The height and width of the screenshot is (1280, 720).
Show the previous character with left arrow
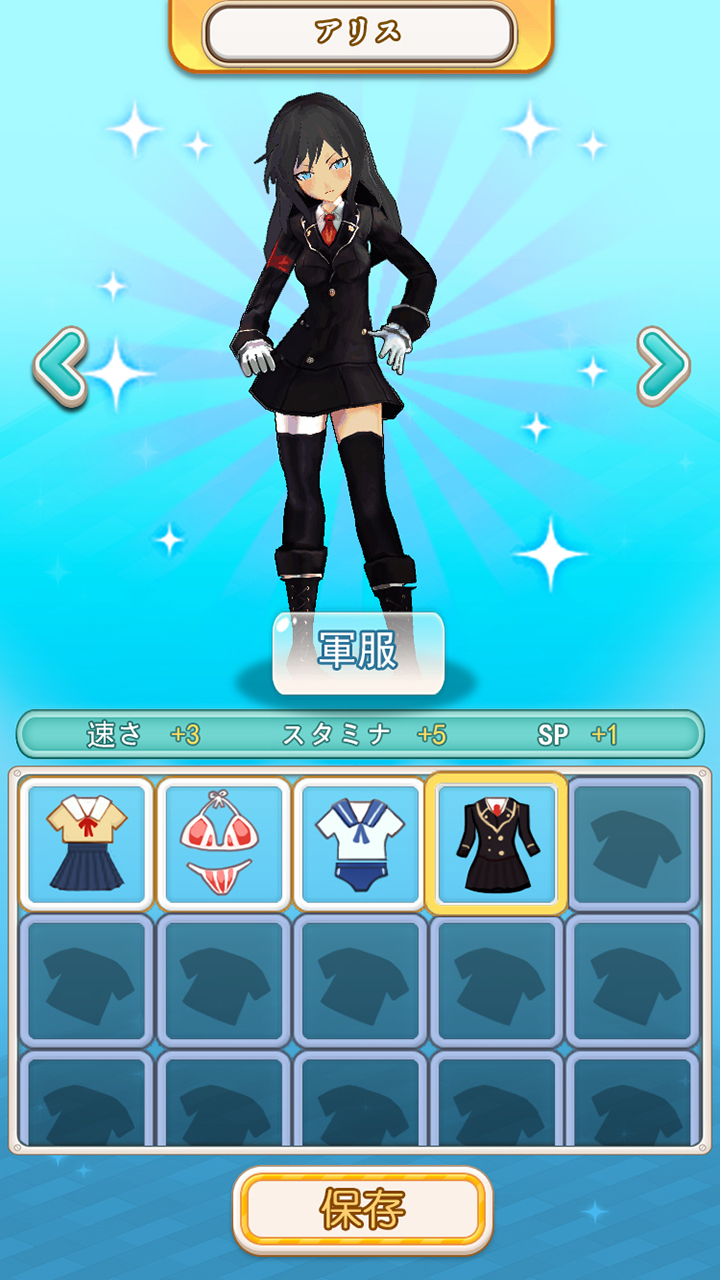pos(59,365)
